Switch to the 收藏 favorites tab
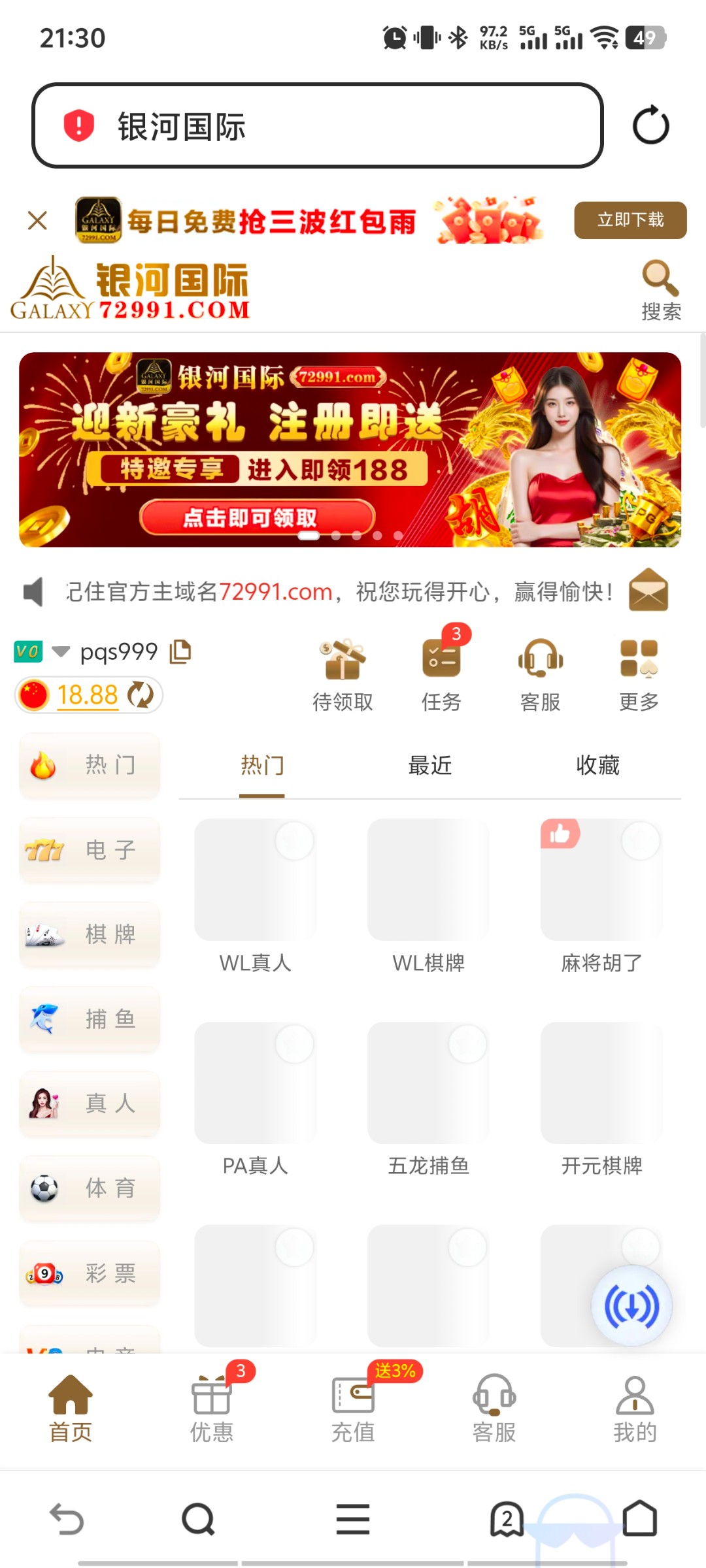This screenshot has width=706, height=1568. click(597, 765)
